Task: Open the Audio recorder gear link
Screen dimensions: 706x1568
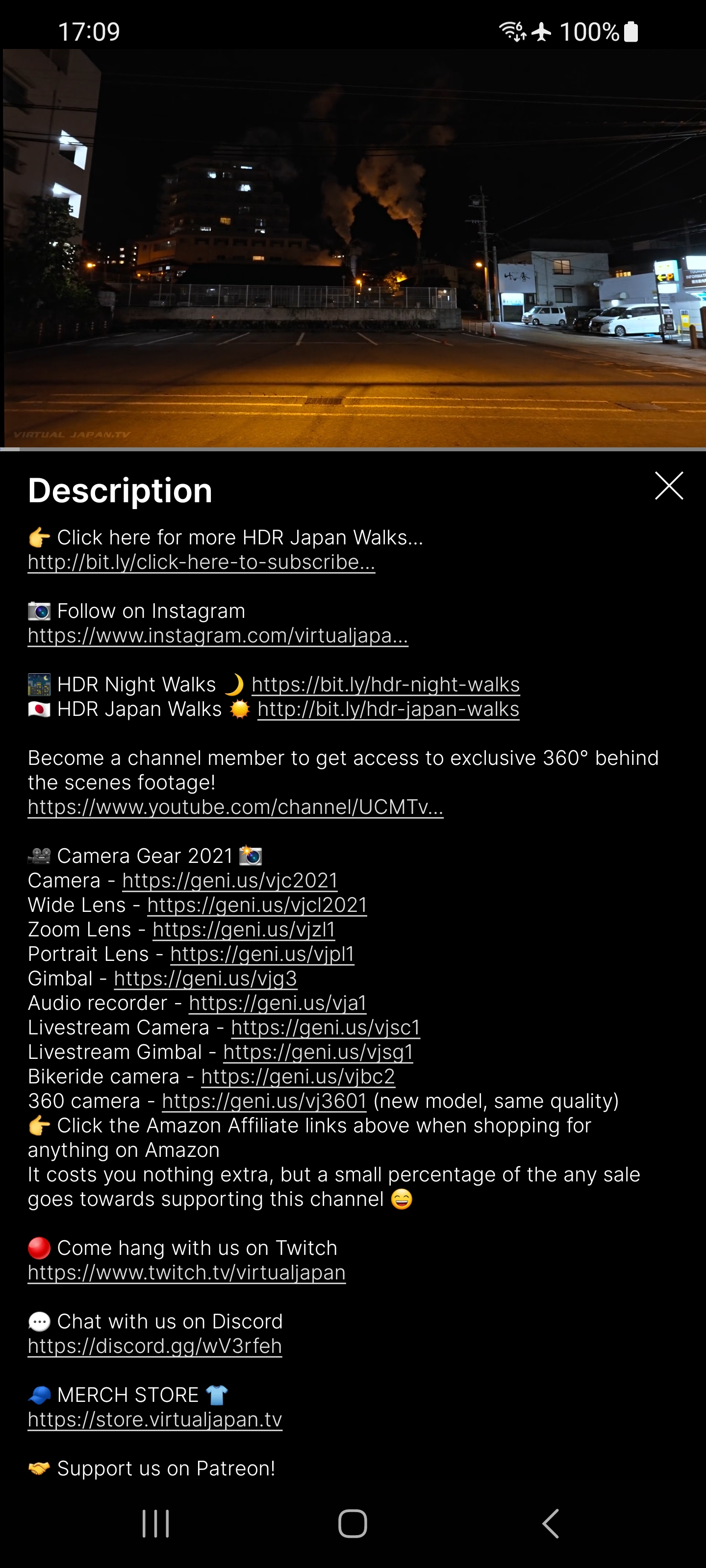Action: tap(278, 1003)
